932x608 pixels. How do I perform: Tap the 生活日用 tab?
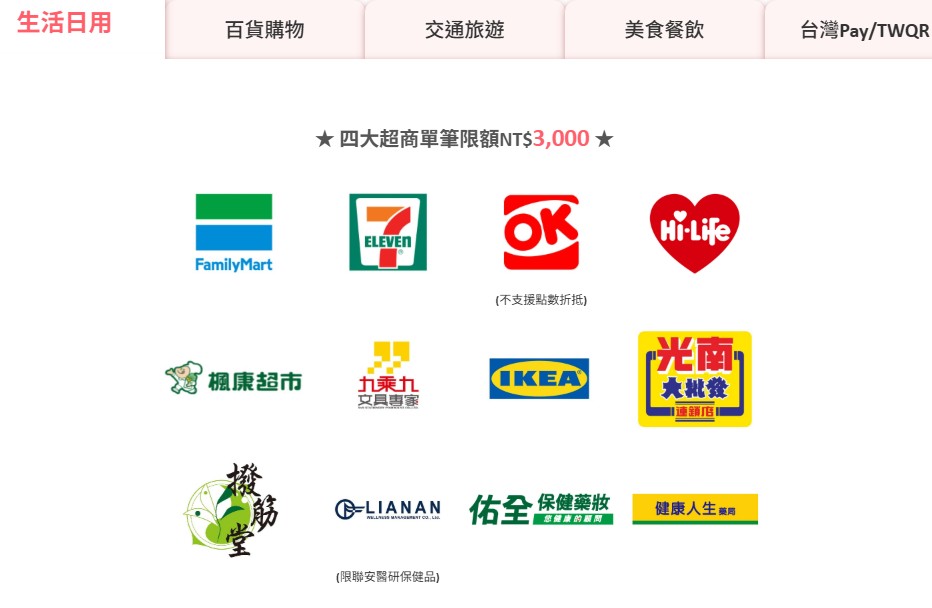pos(64,23)
